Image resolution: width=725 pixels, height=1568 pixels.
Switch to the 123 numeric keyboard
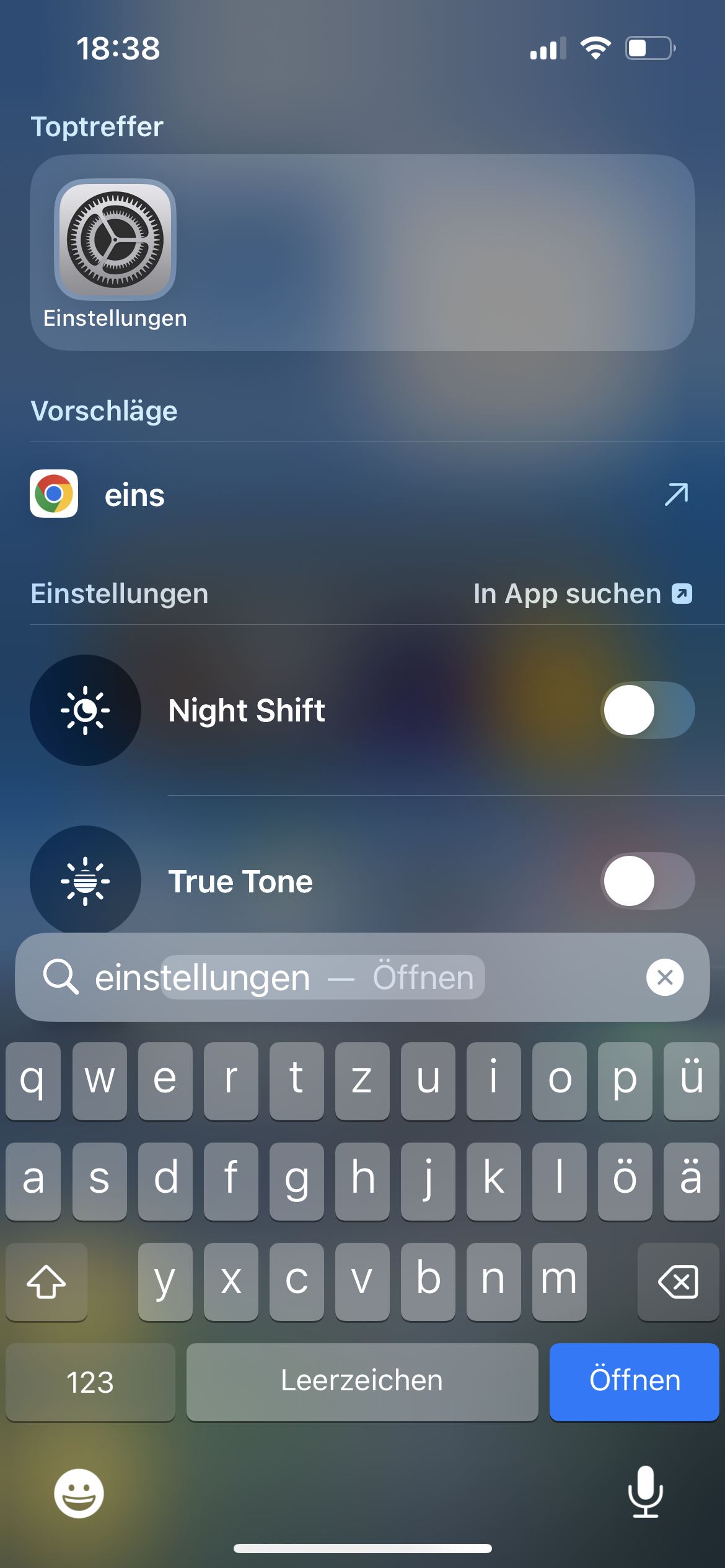tap(90, 1382)
